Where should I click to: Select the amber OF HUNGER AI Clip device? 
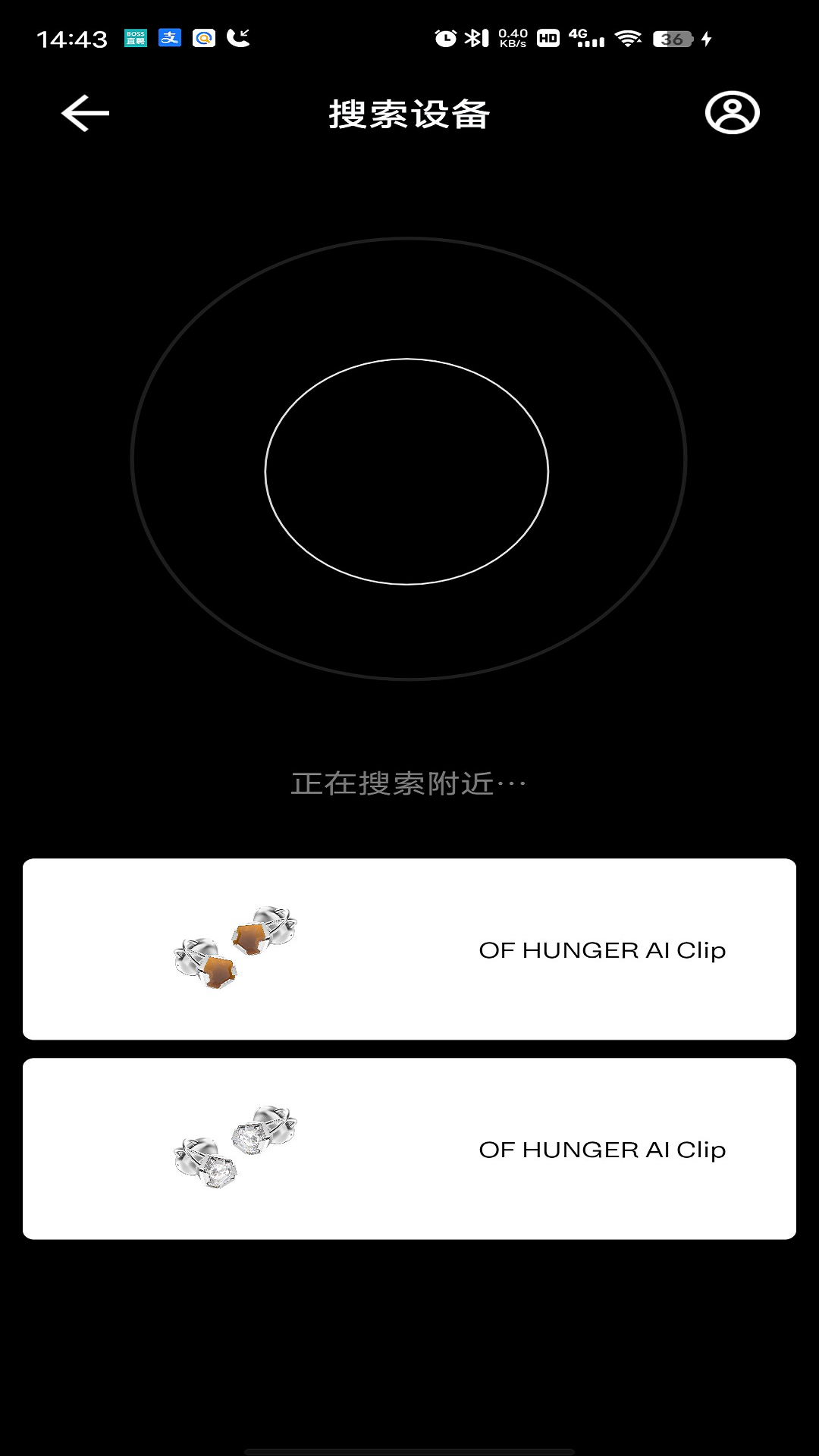coord(409,949)
